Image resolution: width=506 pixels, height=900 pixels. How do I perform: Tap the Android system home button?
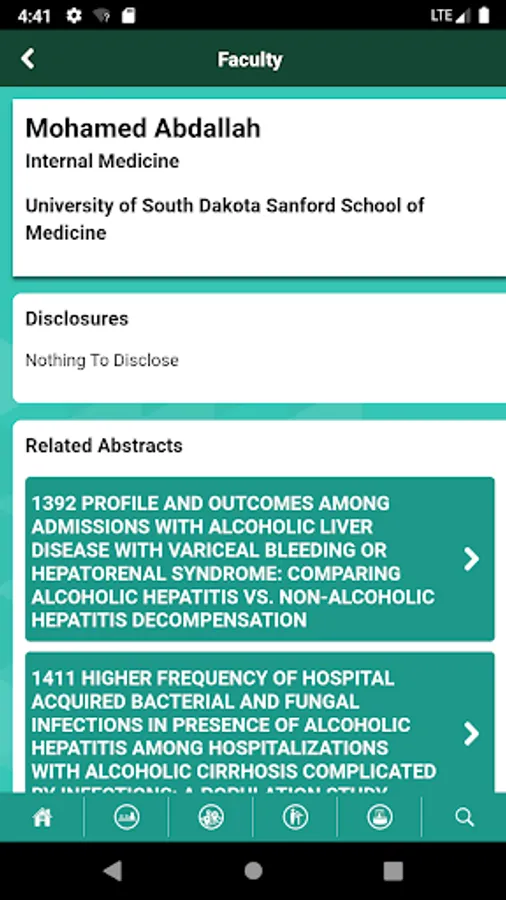tap(253, 871)
